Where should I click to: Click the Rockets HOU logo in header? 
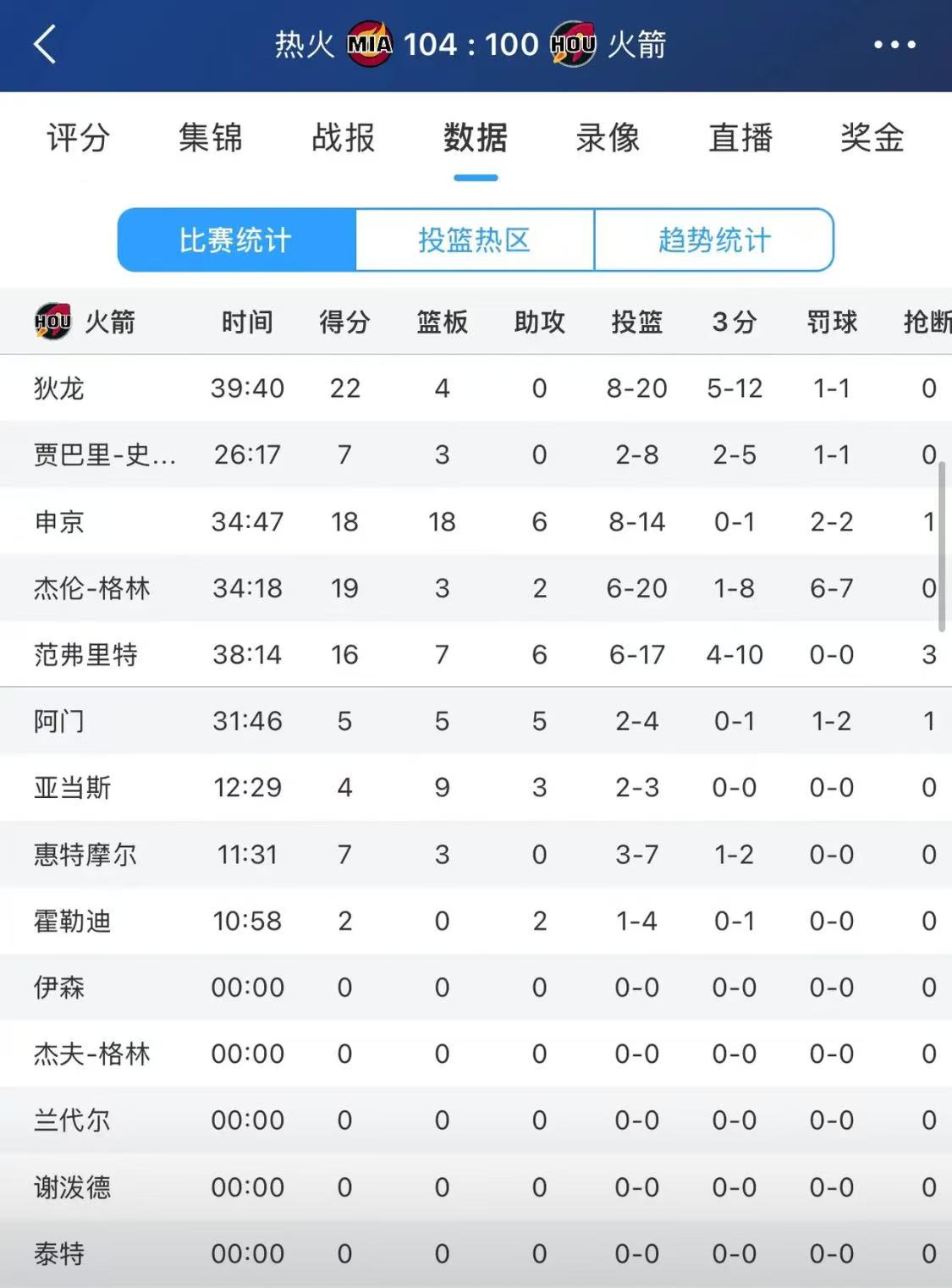(575, 44)
